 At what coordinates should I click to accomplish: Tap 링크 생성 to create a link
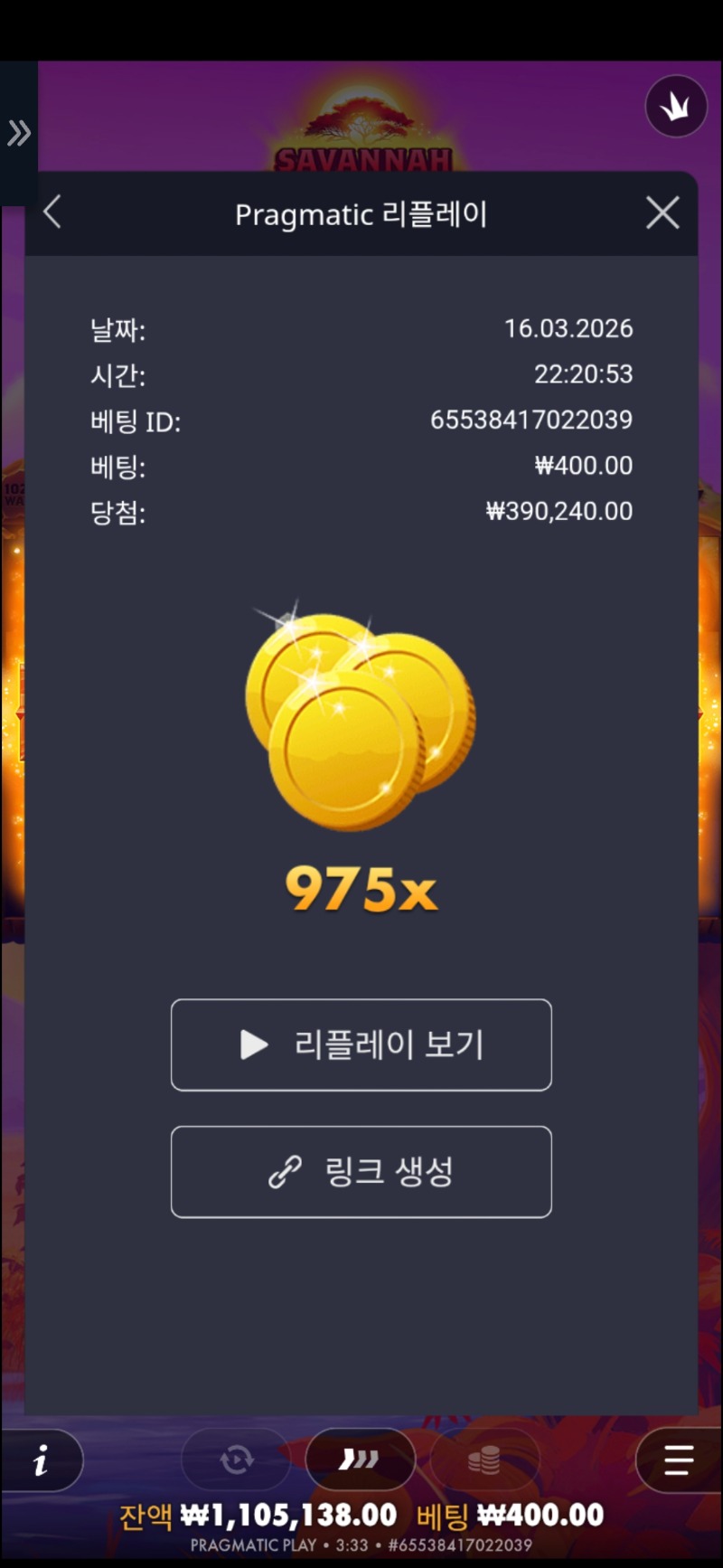tap(361, 1172)
